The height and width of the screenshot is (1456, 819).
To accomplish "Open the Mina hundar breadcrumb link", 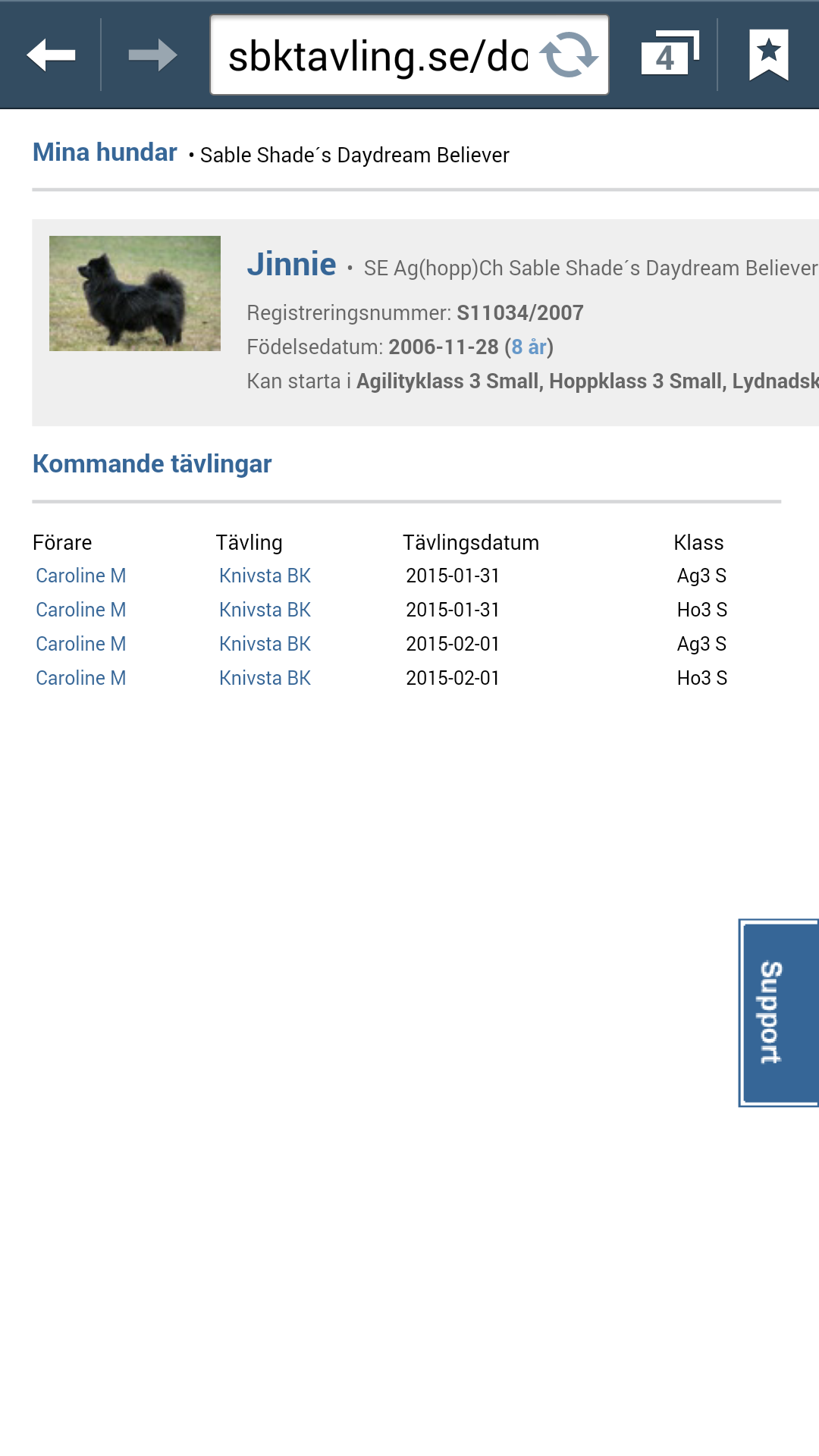I will [x=105, y=152].
